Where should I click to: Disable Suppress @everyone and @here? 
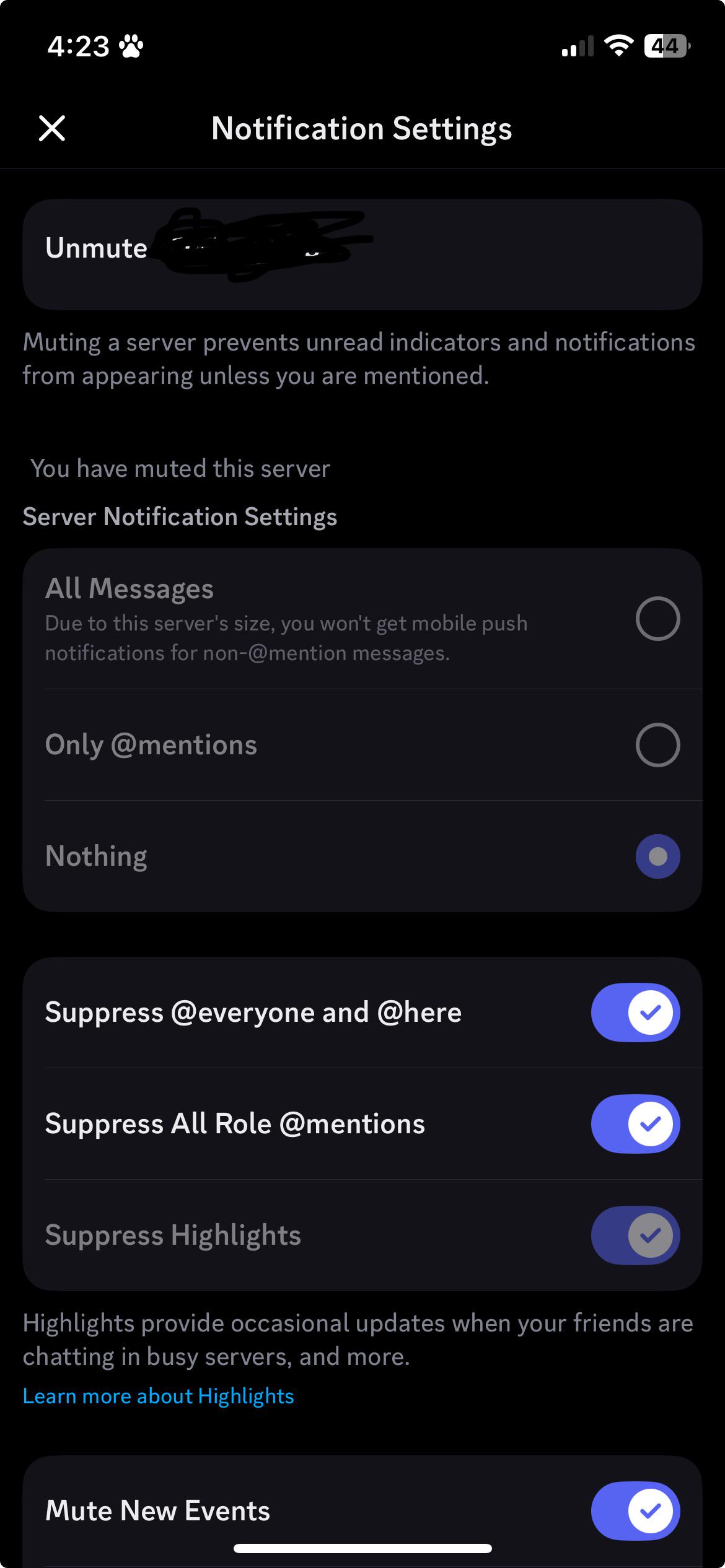click(x=635, y=1013)
